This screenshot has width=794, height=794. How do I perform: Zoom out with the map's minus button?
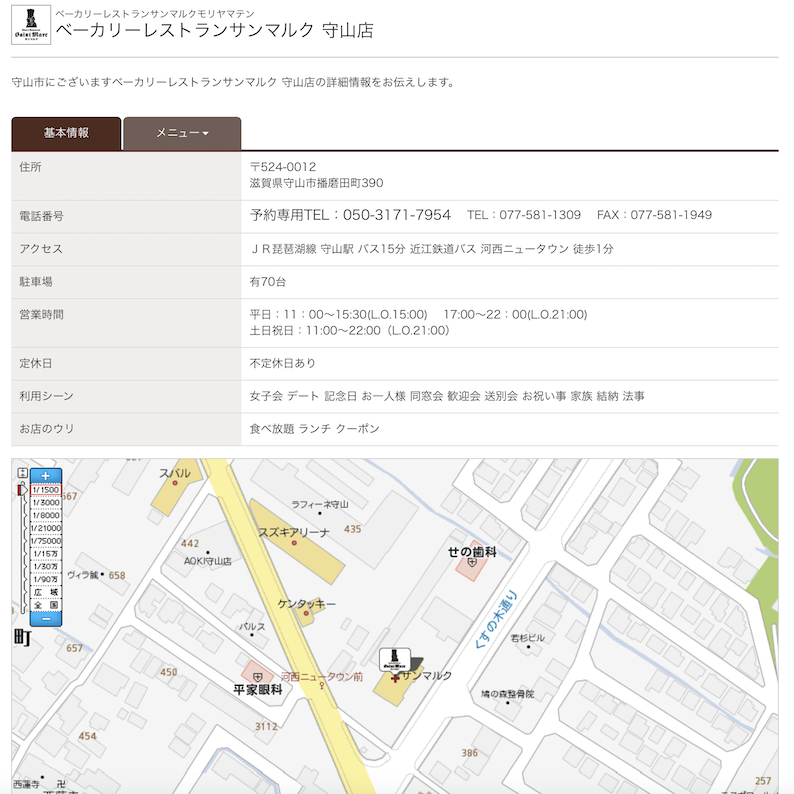click(x=46, y=619)
